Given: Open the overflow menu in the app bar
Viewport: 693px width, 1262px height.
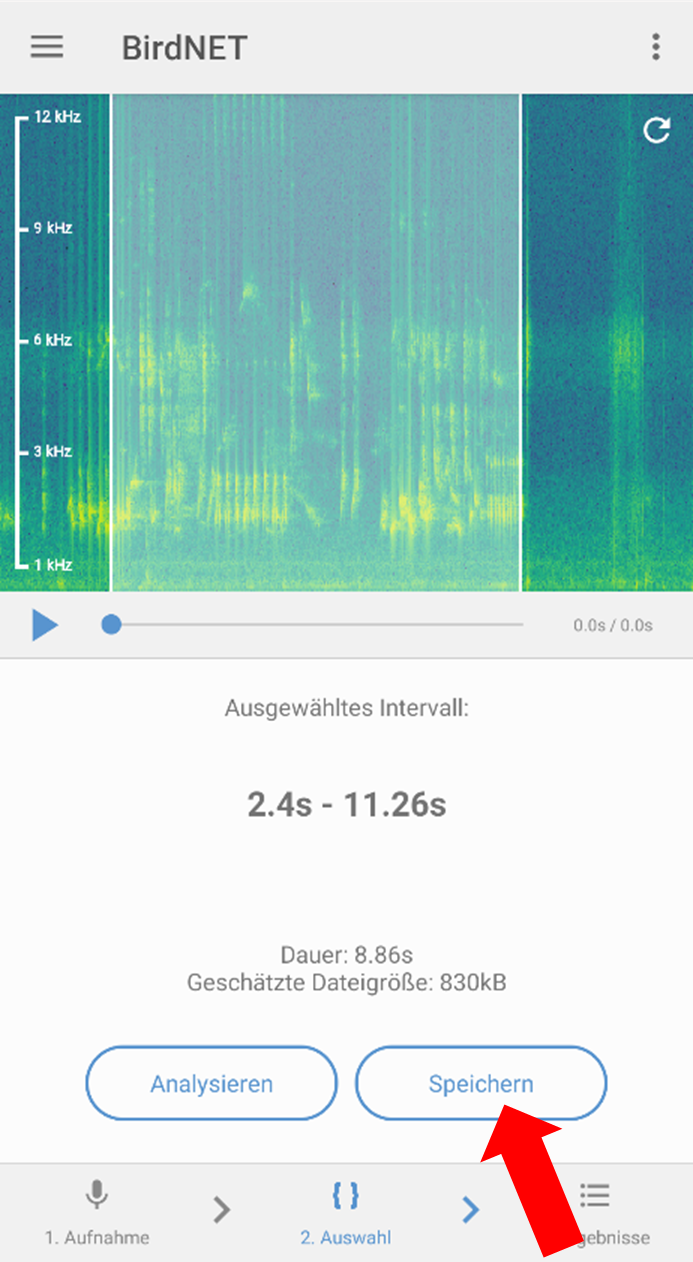Looking at the screenshot, I should (655, 47).
